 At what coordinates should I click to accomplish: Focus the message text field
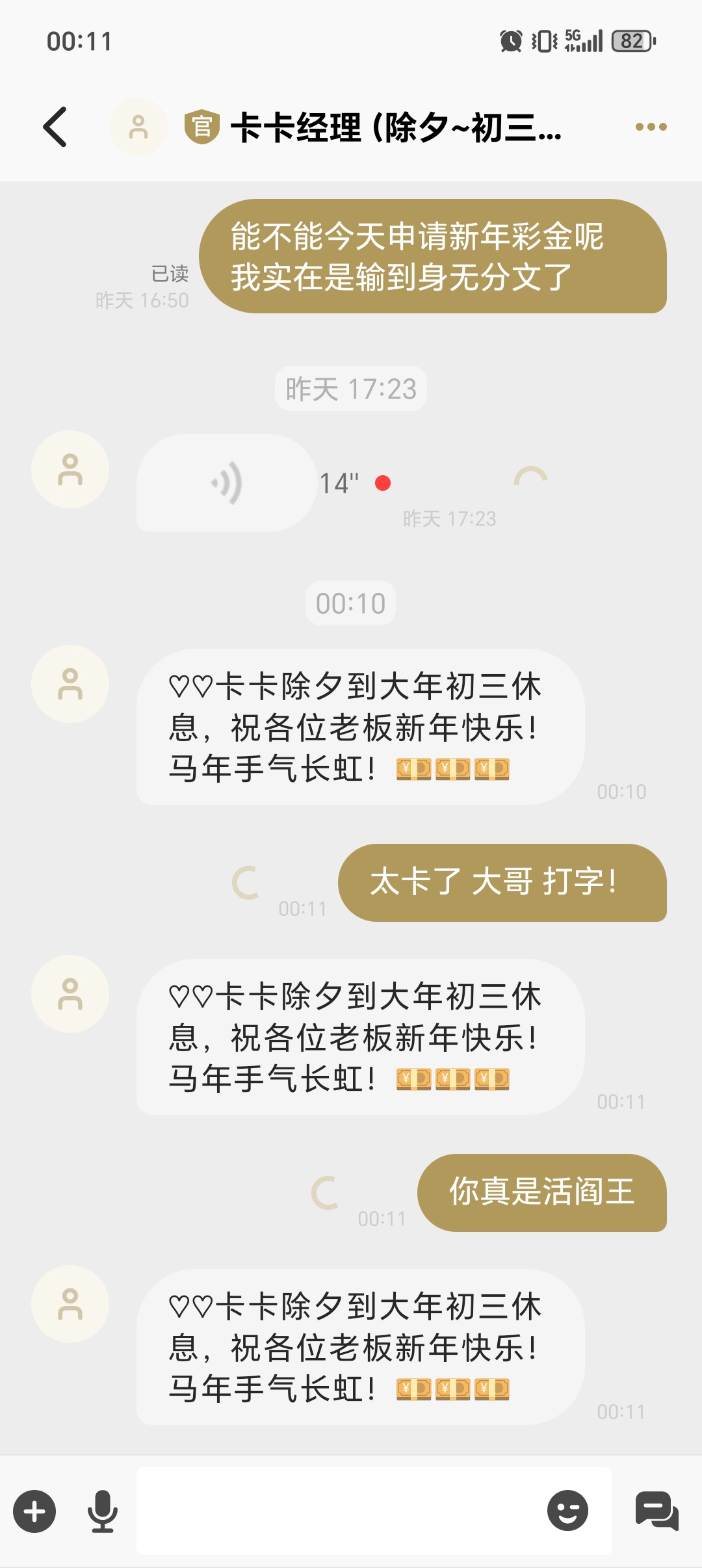tap(338, 1511)
